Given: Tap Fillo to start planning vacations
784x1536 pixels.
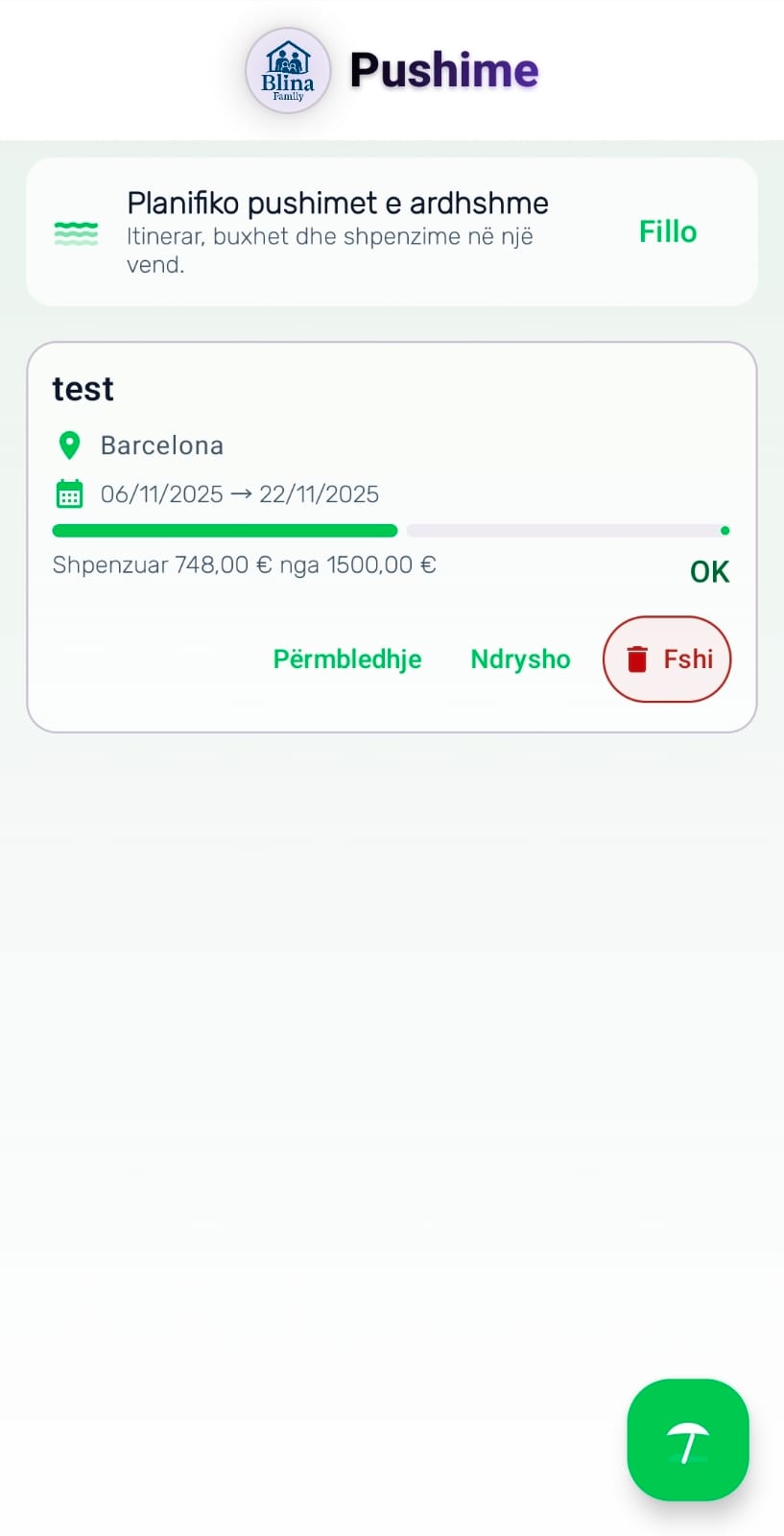Looking at the screenshot, I should coord(668,231).
